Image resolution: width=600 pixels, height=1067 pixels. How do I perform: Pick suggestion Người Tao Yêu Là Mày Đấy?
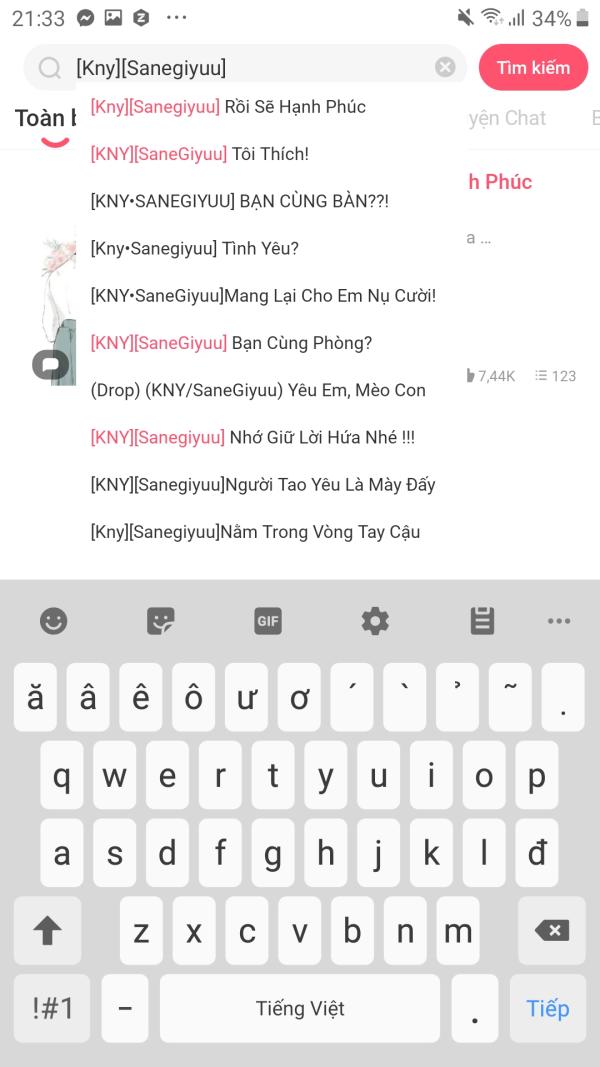263,485
